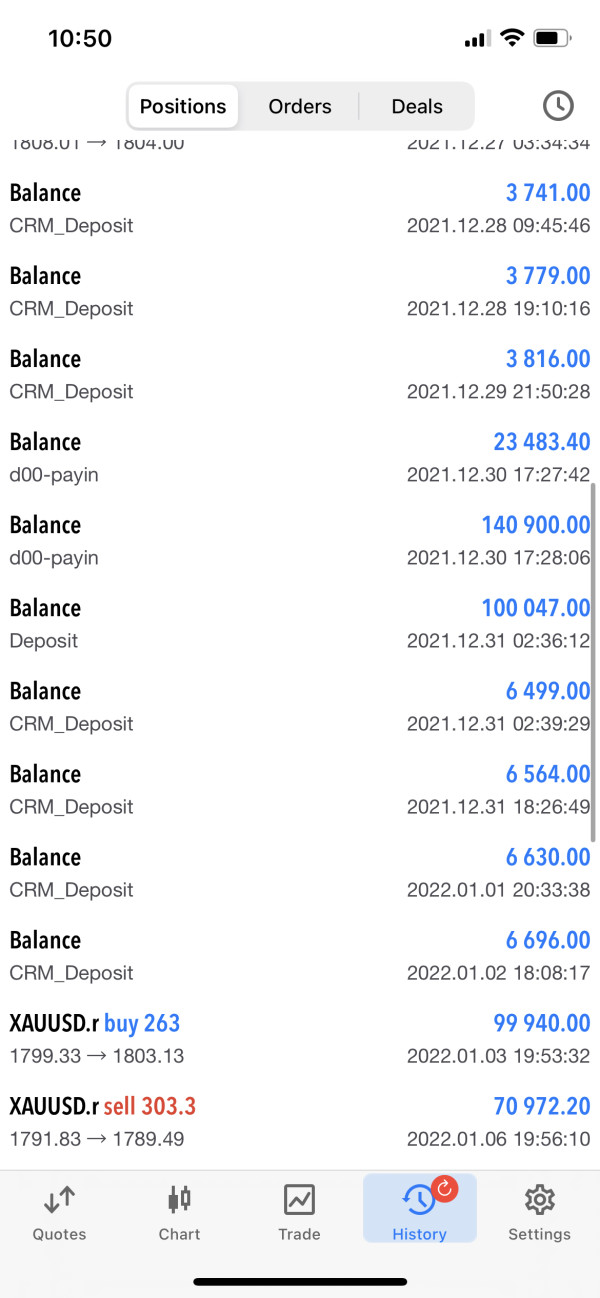Open the Settings tab
The height and width of the screenshot is (1298, 600).
pos(539,1213)
